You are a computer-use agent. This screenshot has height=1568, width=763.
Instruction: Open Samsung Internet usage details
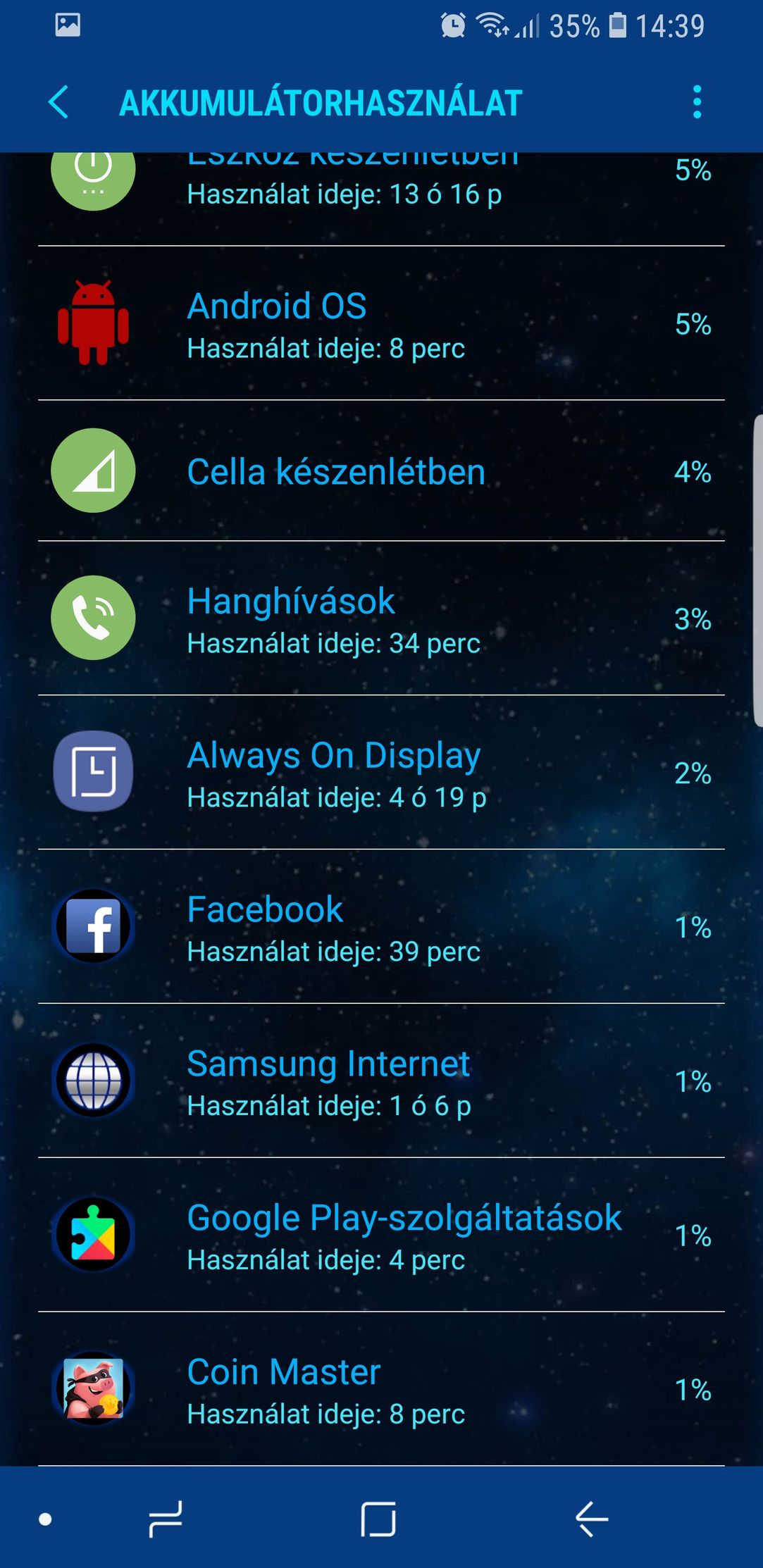381,1081
